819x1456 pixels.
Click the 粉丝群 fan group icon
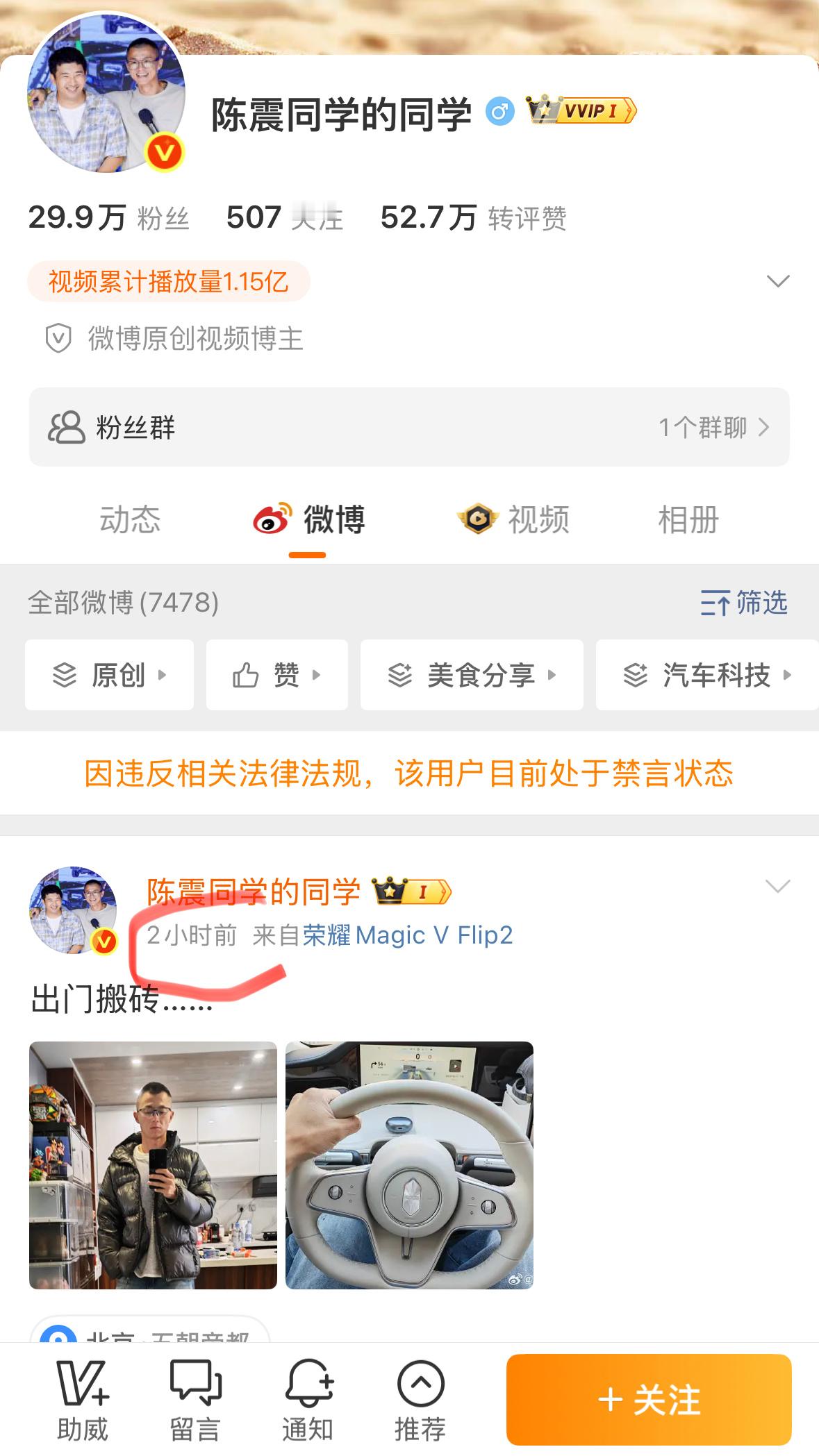[64, 428]
